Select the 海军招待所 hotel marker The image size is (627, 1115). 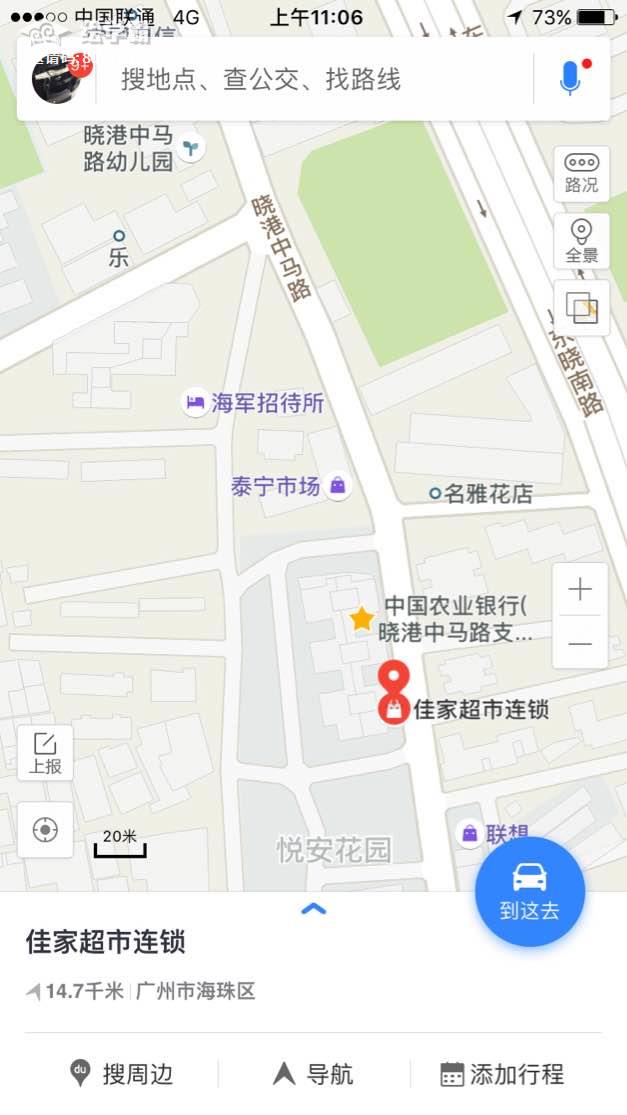[195, 403]
